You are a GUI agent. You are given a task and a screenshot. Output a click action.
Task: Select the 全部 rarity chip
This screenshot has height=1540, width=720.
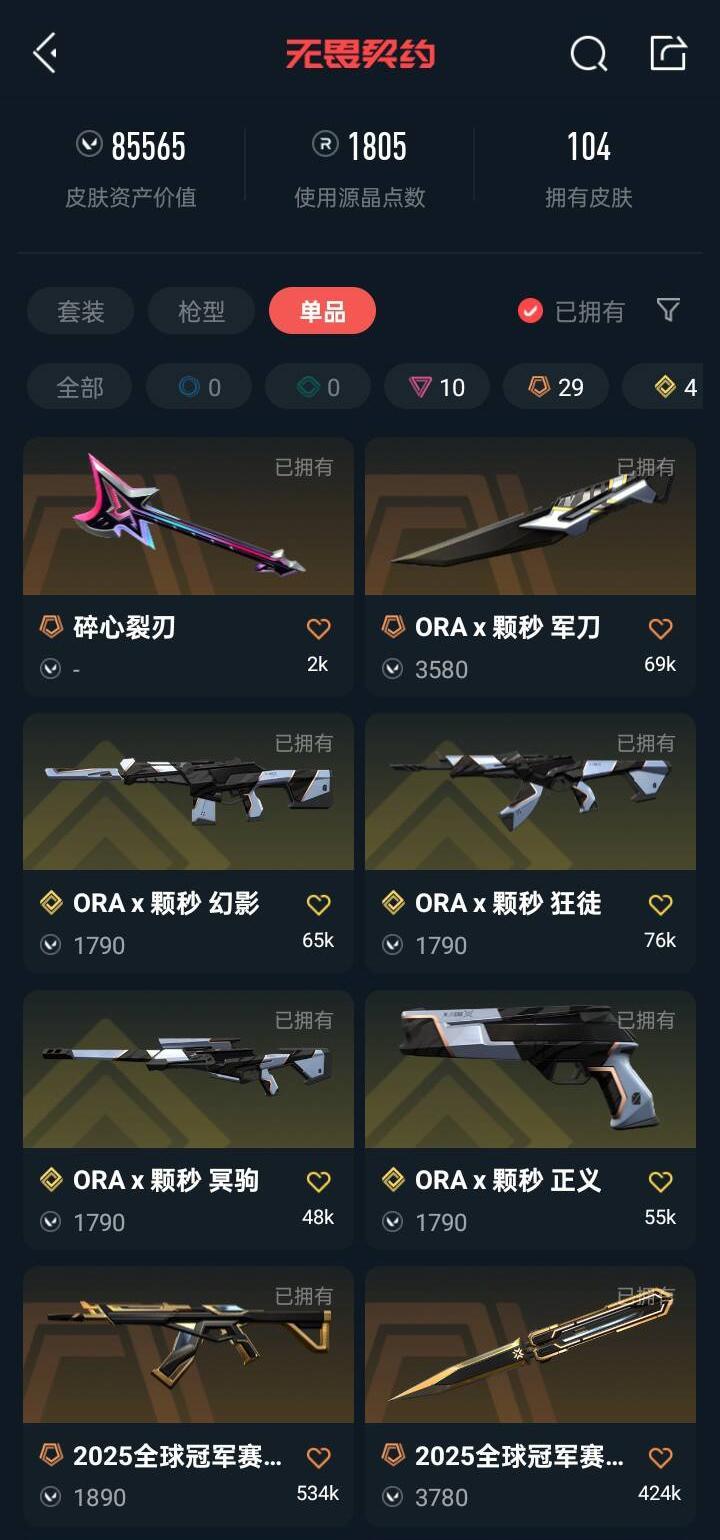click(79, 387)
